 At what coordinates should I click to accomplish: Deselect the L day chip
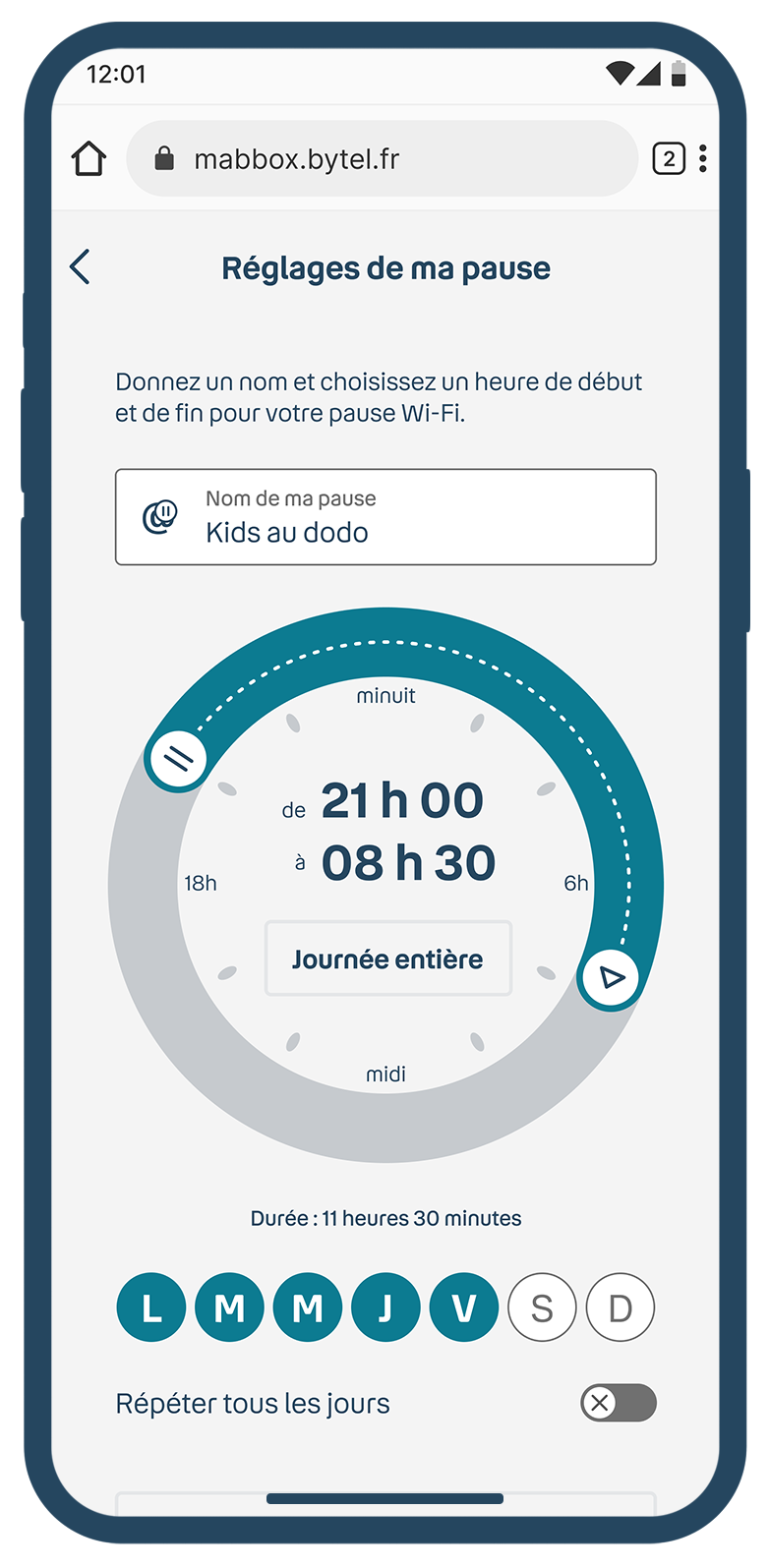pos(151,1307)
